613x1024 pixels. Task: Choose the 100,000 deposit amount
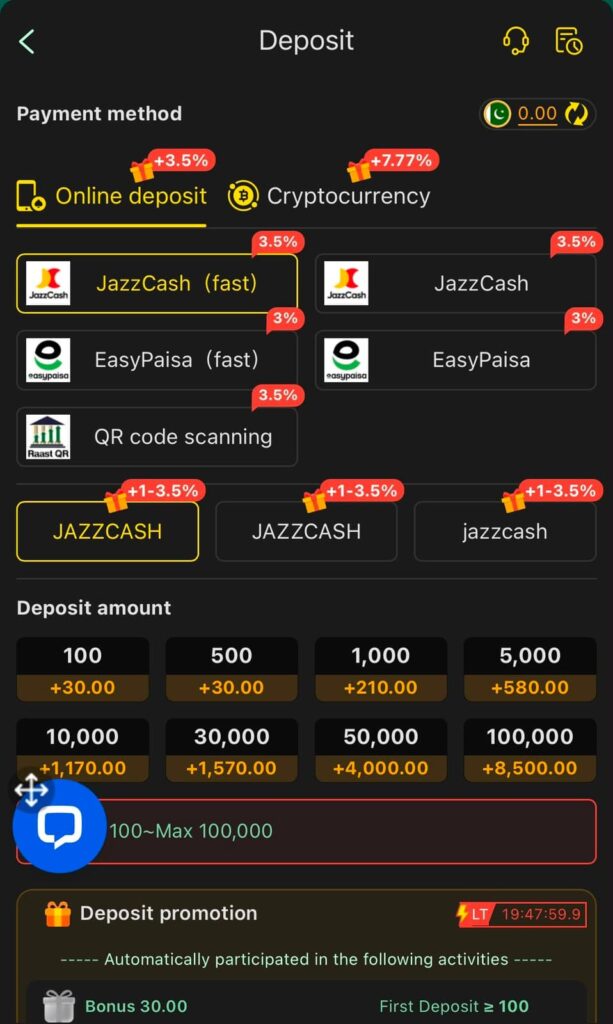click(x=530, y=750)
